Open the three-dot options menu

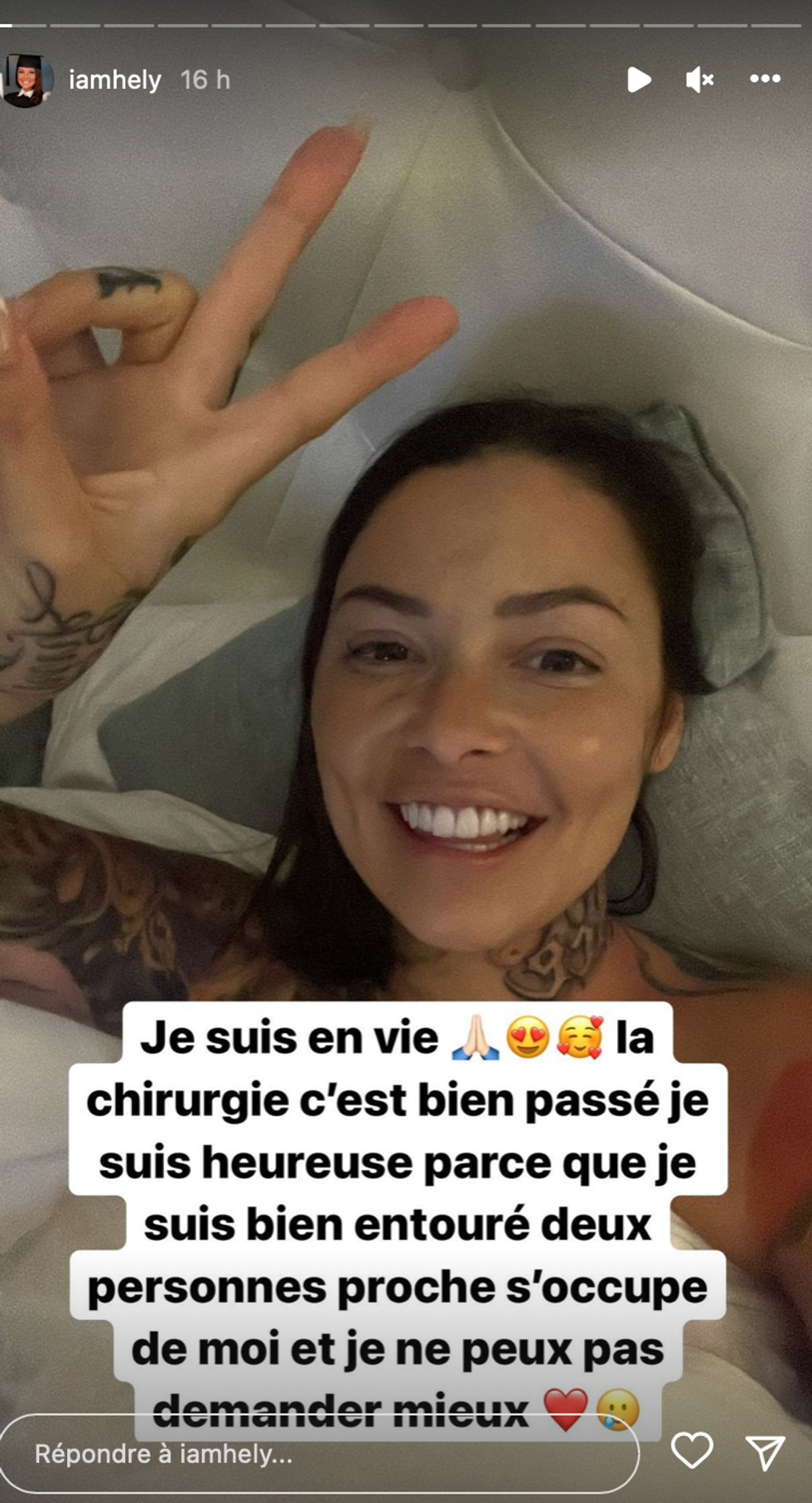pos(765,80)
